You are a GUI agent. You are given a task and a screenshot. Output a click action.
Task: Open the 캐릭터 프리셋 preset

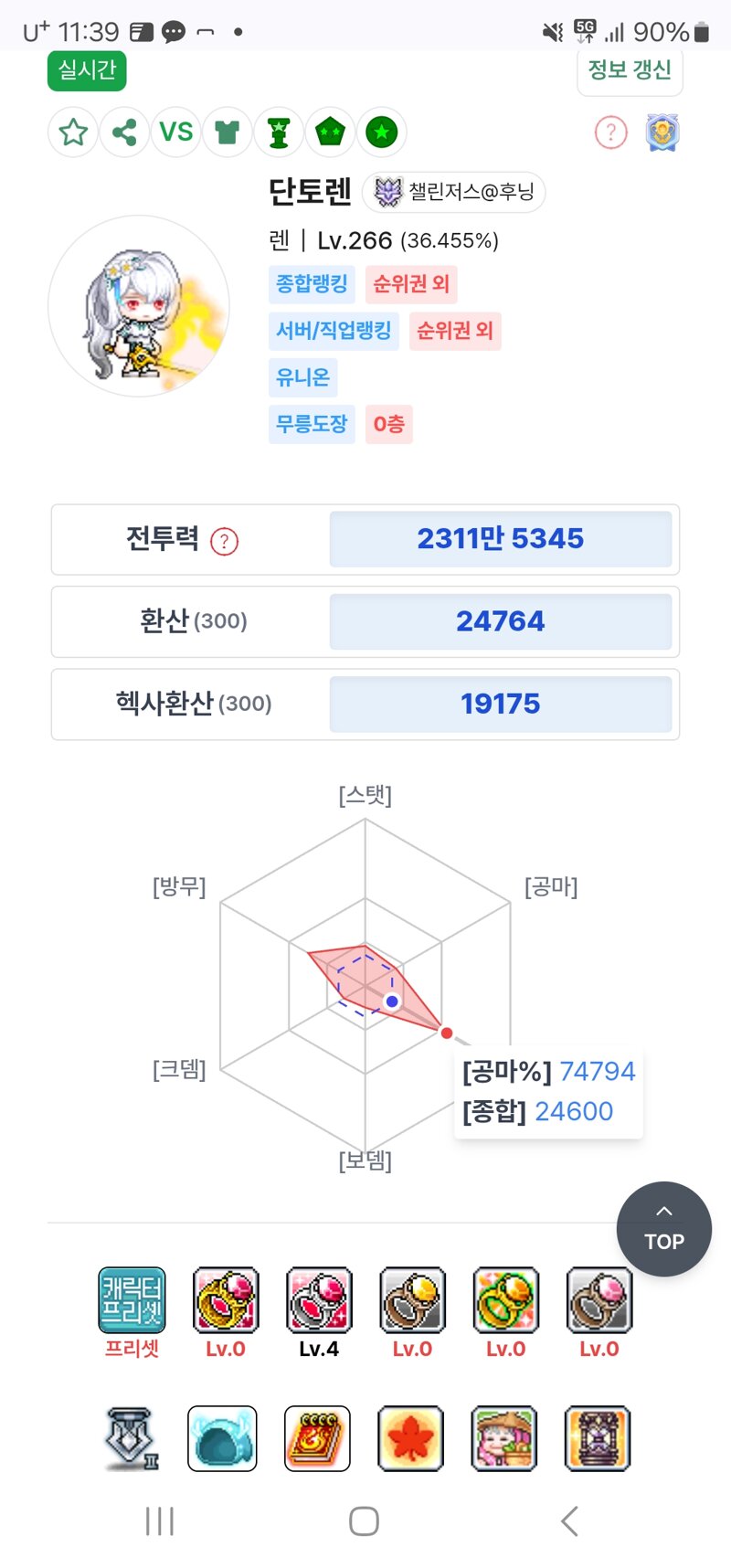pyautogui.click(x=132, y=1300)
